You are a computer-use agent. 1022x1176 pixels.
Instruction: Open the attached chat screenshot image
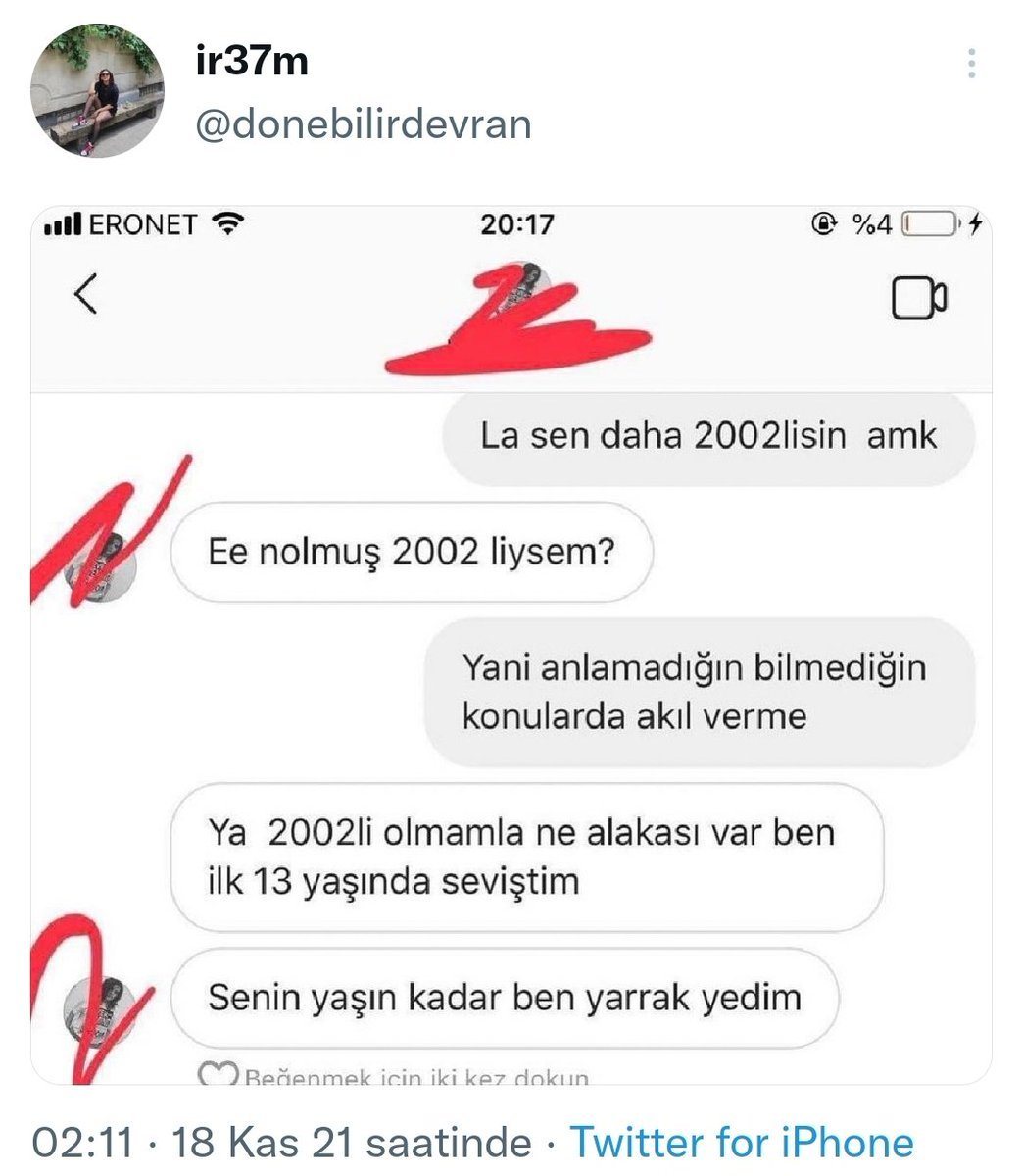(x=511, y=645)
